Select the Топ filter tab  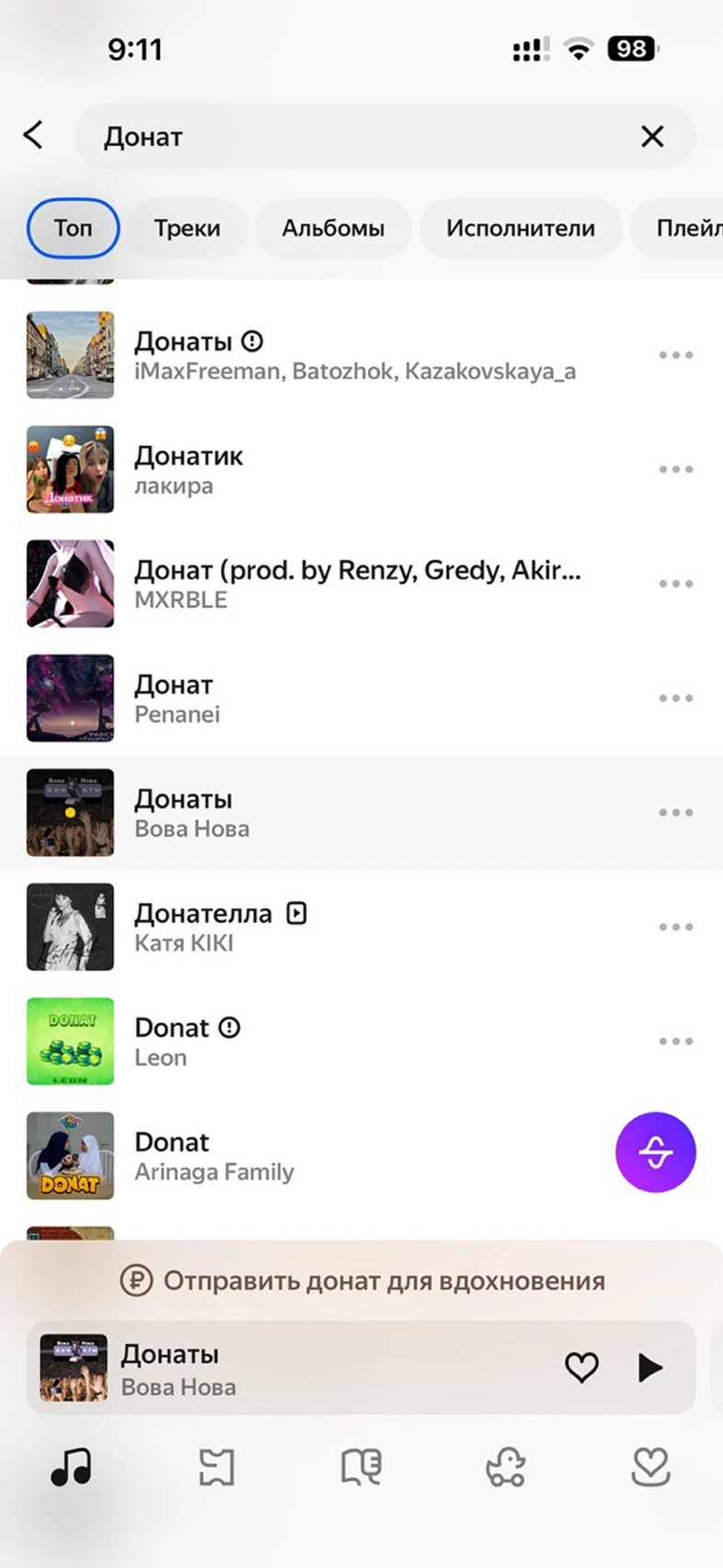coord(73,228)
